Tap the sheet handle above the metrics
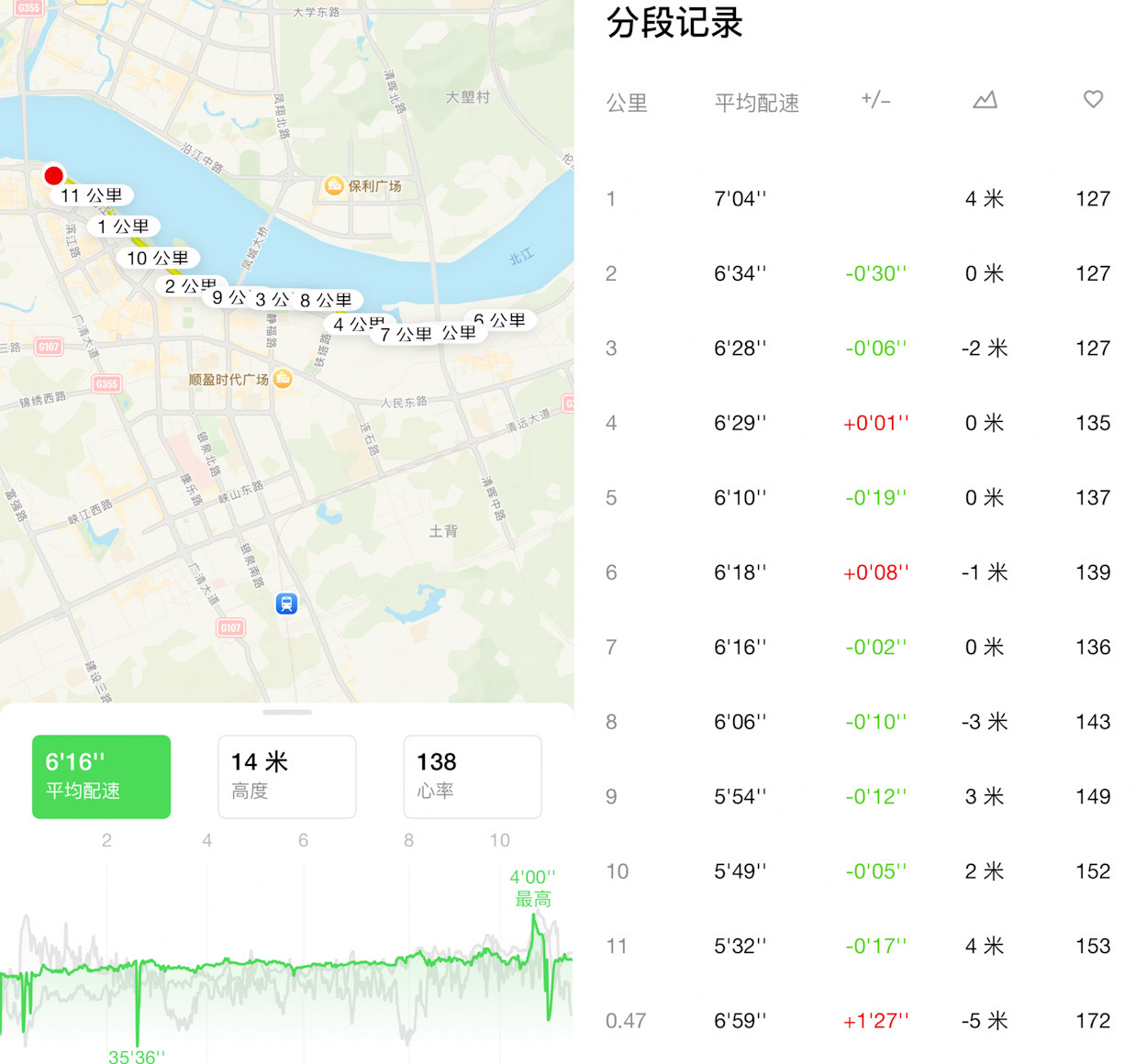Image resolution: width=1147 pixels, height=1064 pixels. pyautogui.click(x=286, y=712)
